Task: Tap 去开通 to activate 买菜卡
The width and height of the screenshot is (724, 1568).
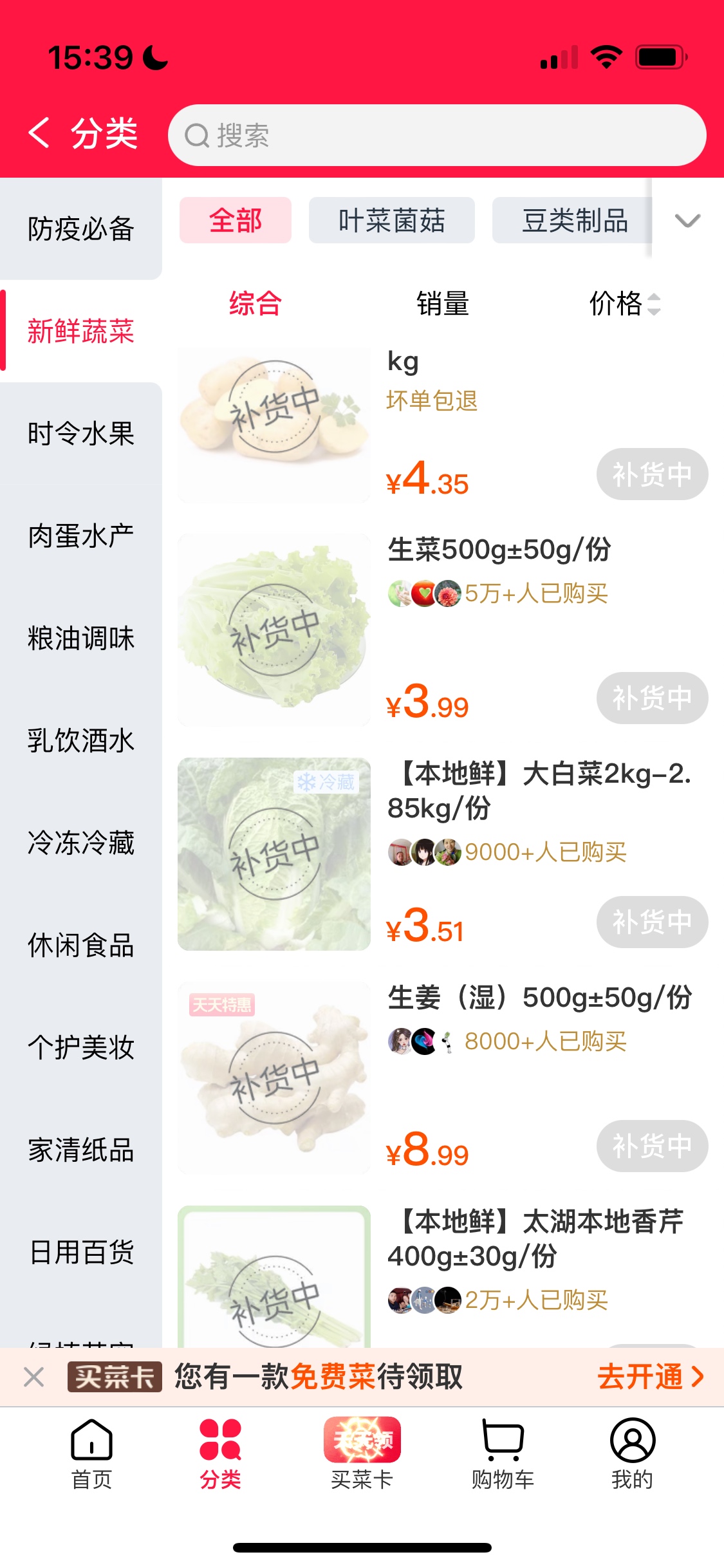Action: coord(650,1377)
